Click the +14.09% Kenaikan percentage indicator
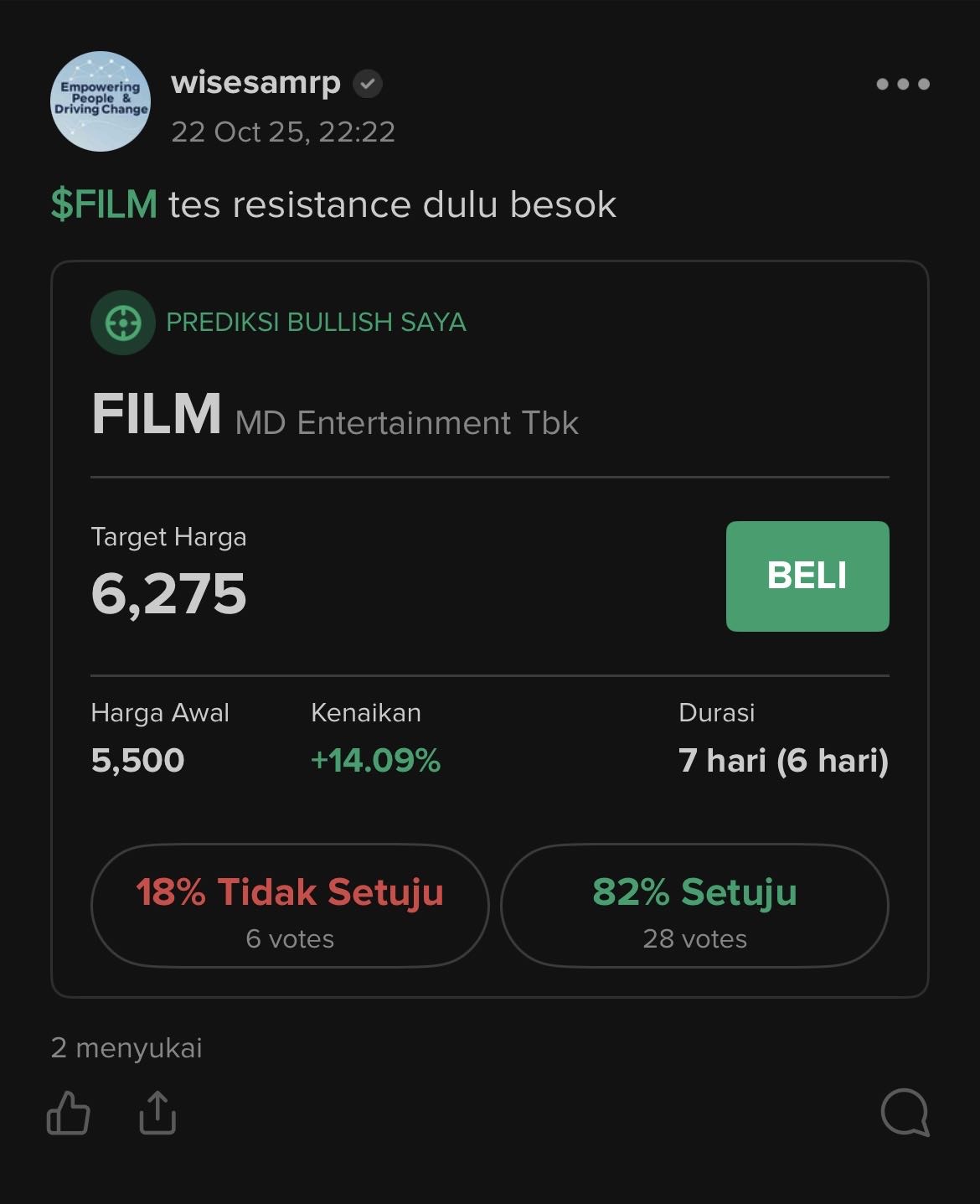This screenshot has width=980, height=1204. pos(374,760)
